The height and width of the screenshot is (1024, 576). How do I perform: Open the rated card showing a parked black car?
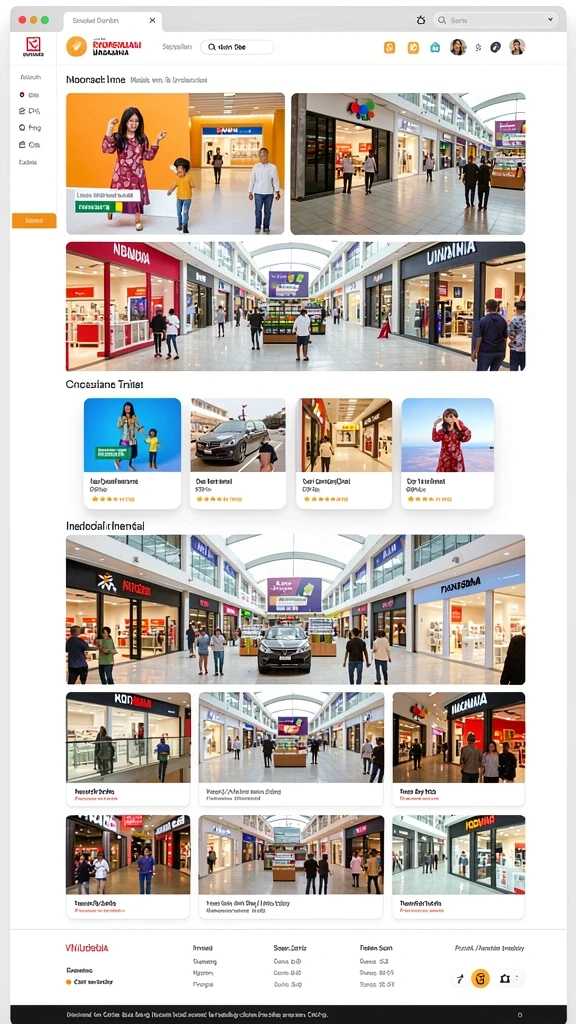point(238,453)
